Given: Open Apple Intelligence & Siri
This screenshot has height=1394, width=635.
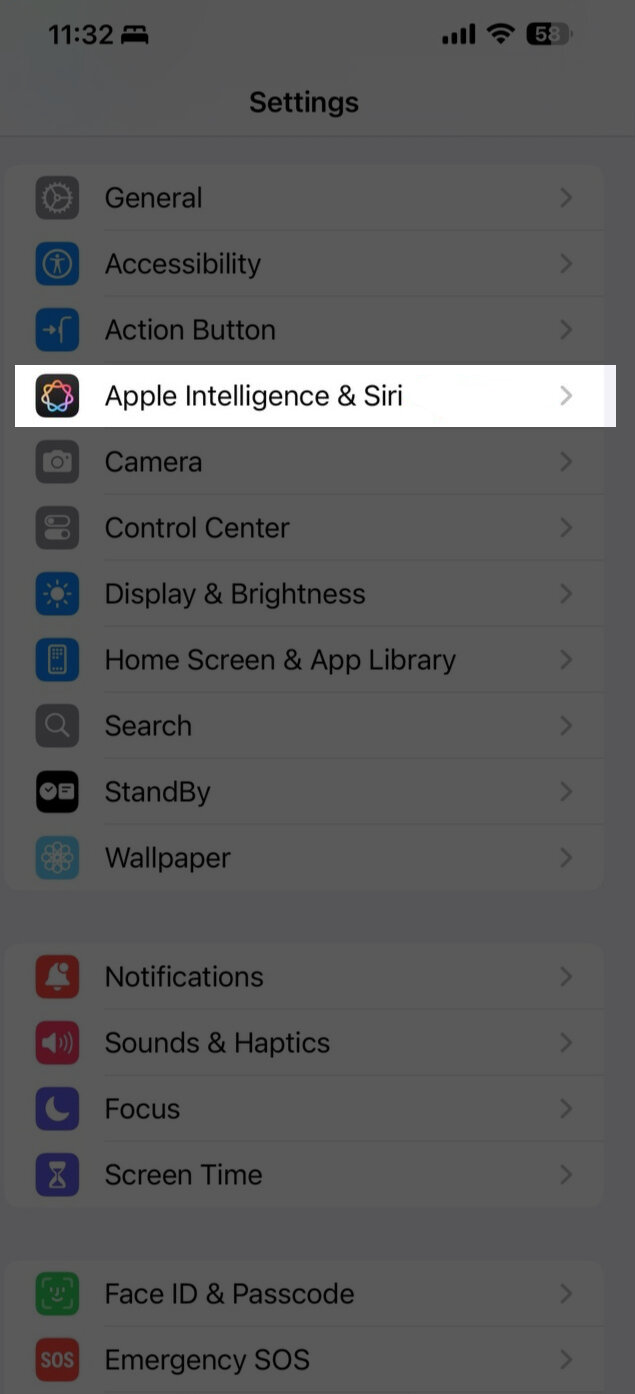Looking at the screenshot, I should click(300, 396).
